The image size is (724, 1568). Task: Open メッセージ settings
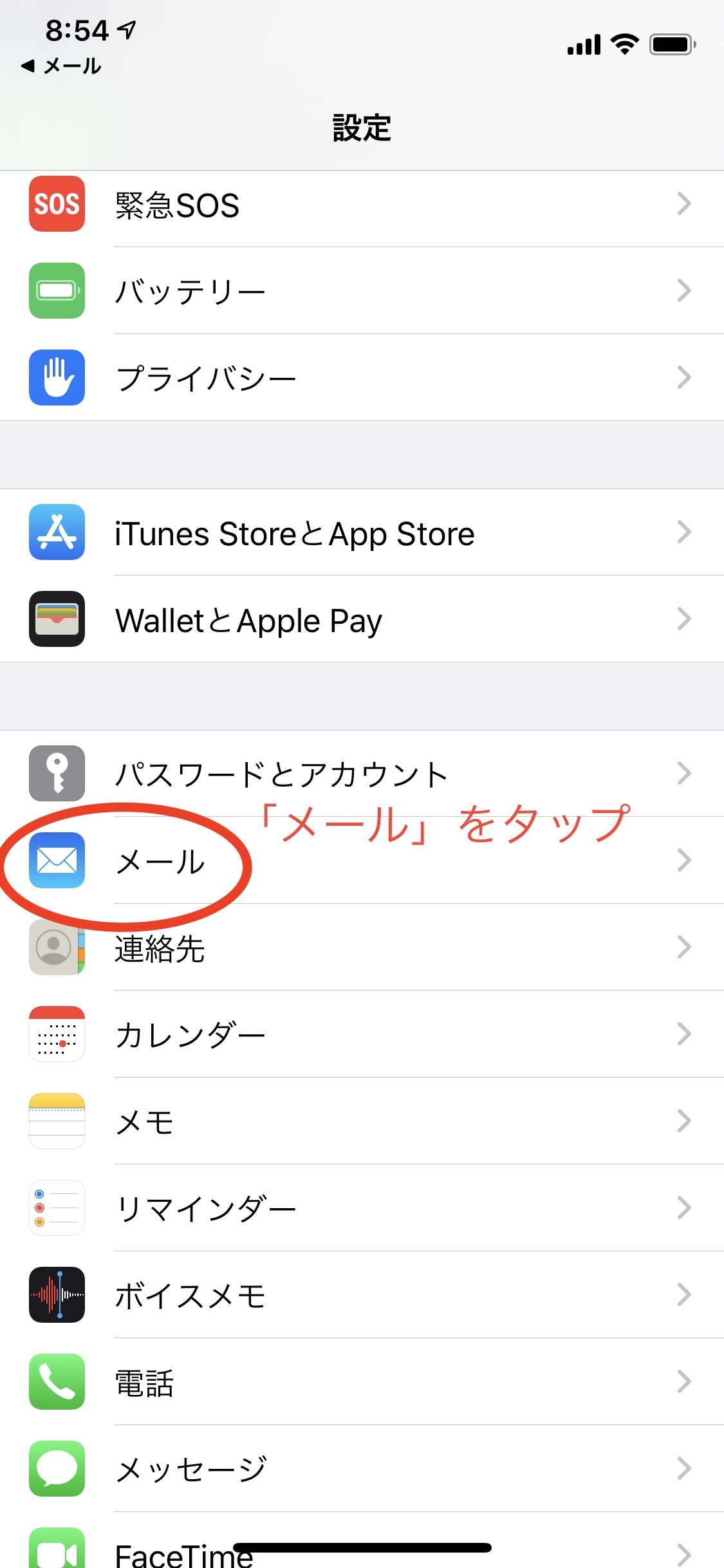[362, 1469]
